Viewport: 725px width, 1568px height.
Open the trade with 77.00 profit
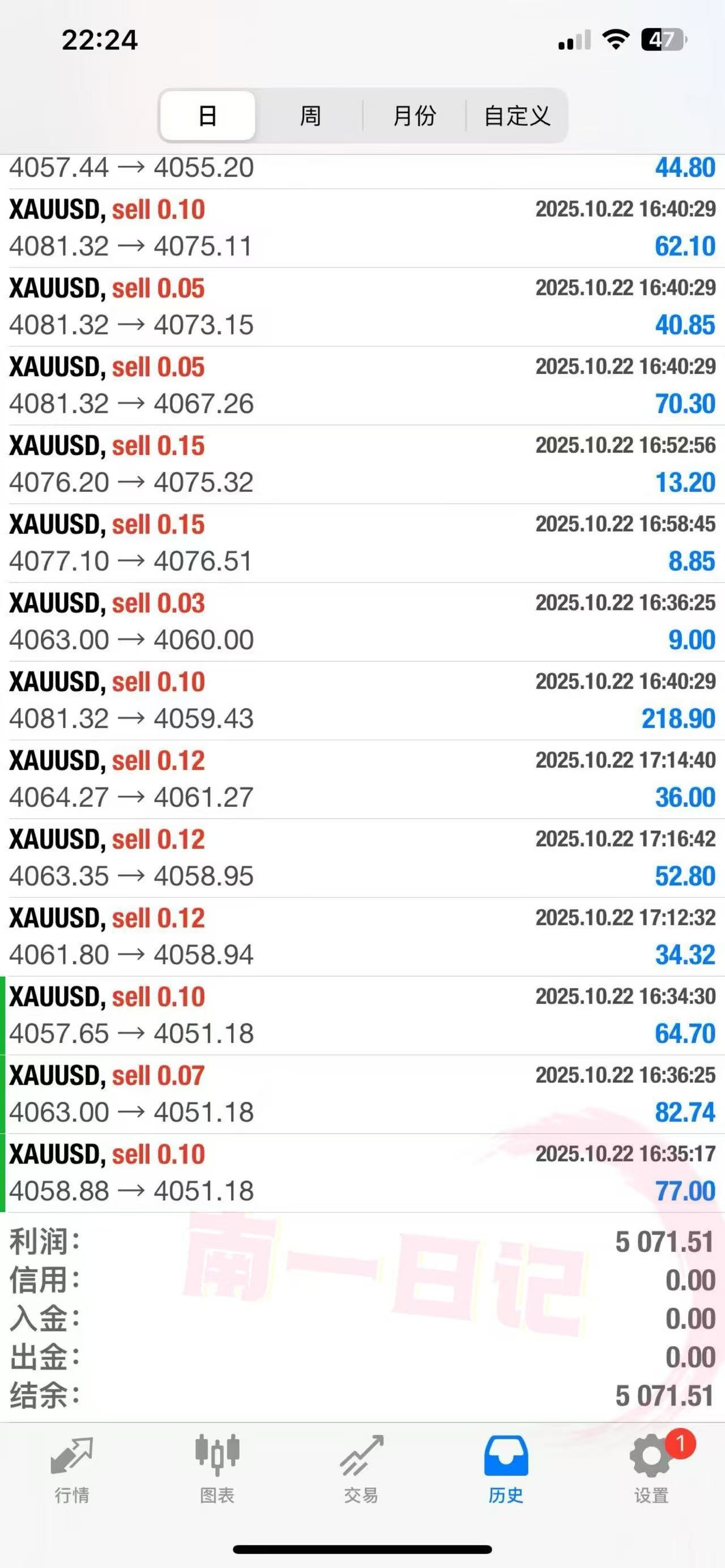coord(362,1173)
